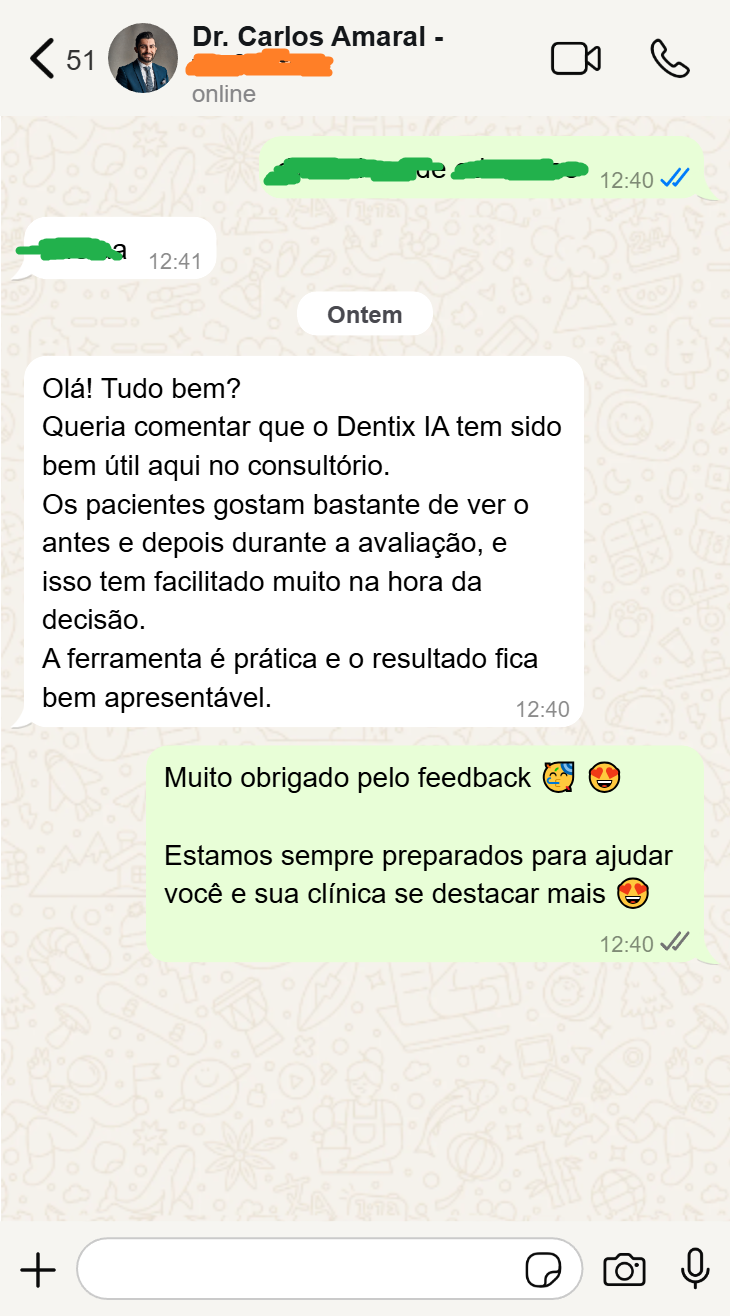Start a video call with Dr. Carlos
The height and width of the screenshot is (1316, 730).
pyautogui.click(x=575, y=59)
